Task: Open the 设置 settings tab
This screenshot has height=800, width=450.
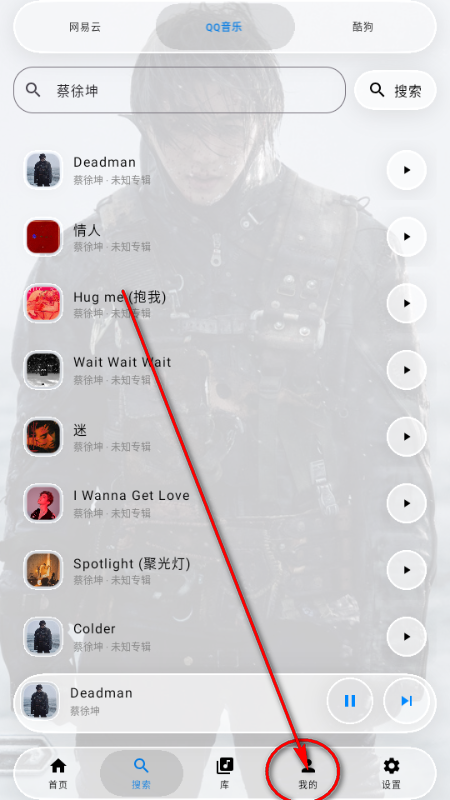Action: pos(391,773)
